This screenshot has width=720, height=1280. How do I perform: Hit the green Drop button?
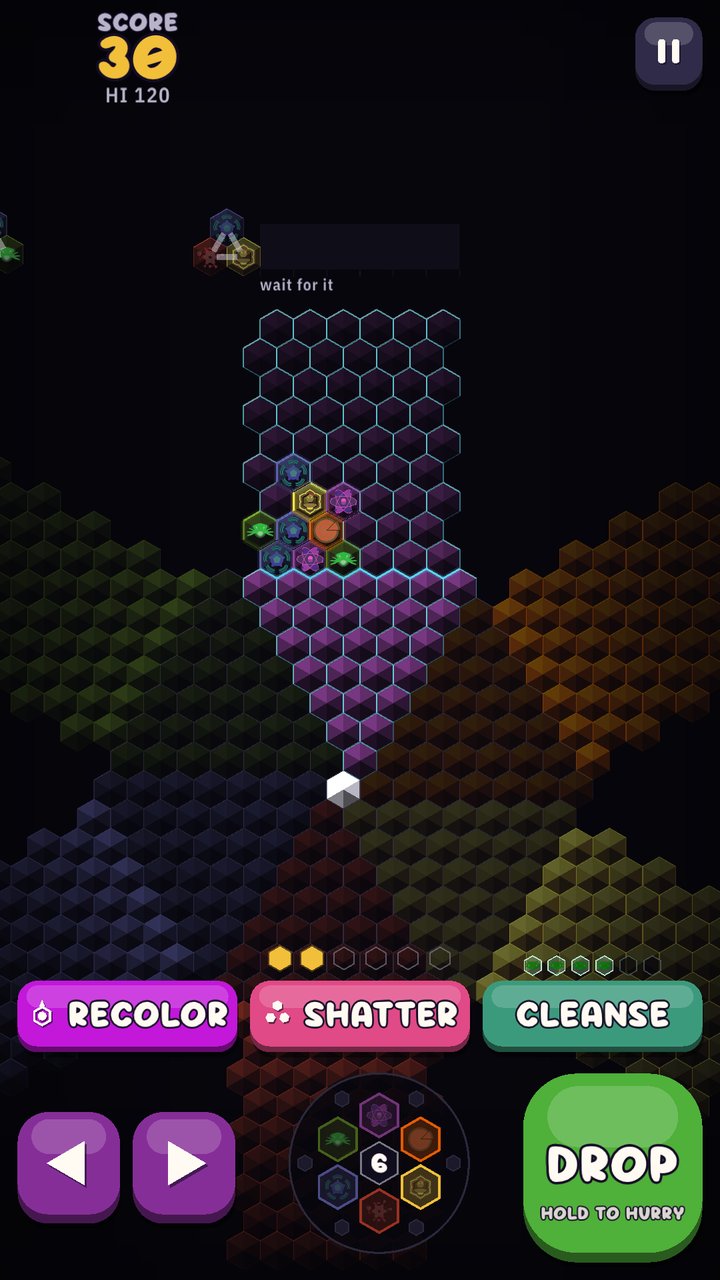(613, 1166)
